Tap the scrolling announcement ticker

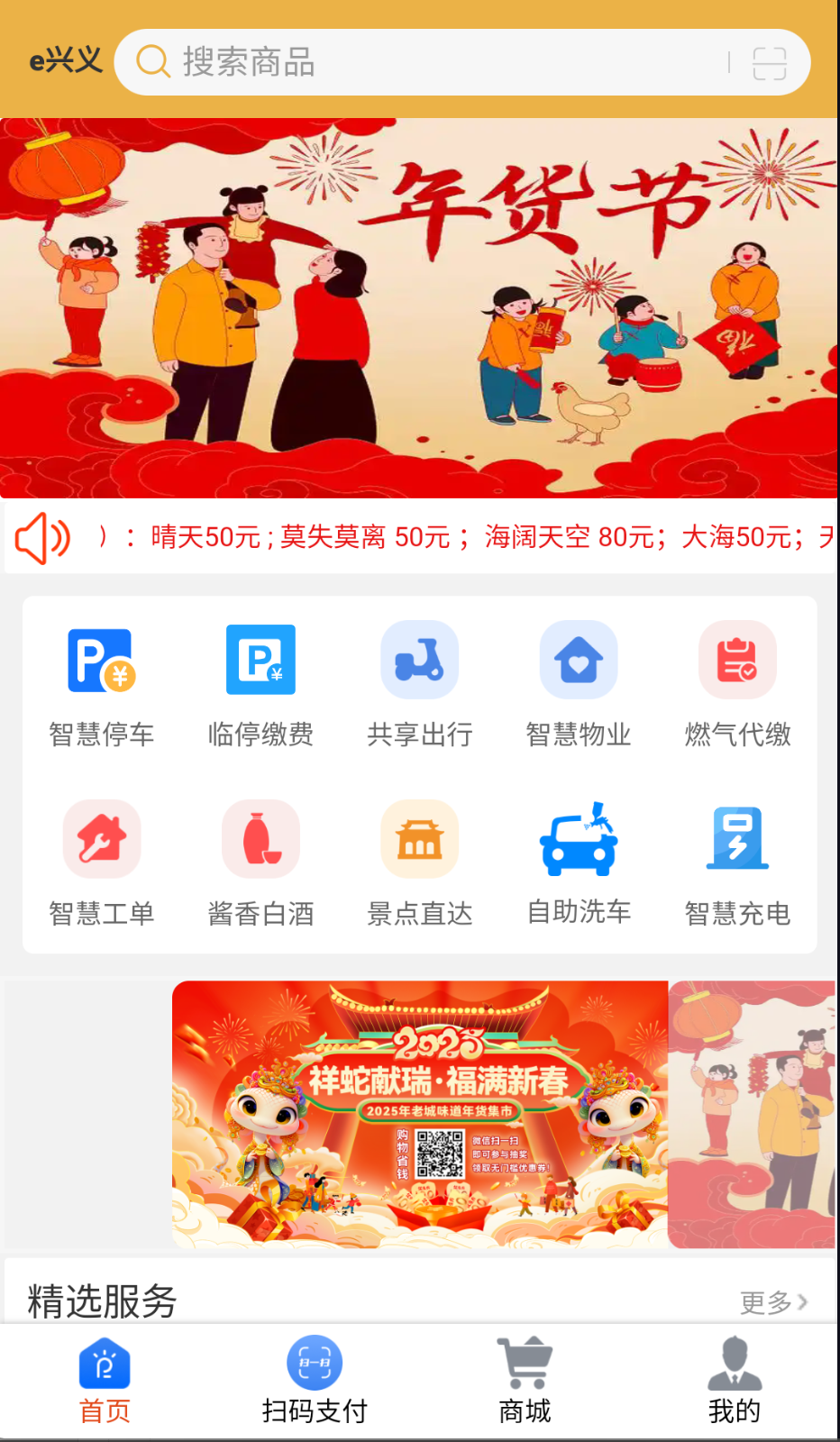pyautogui.click(x=420, y=537)
